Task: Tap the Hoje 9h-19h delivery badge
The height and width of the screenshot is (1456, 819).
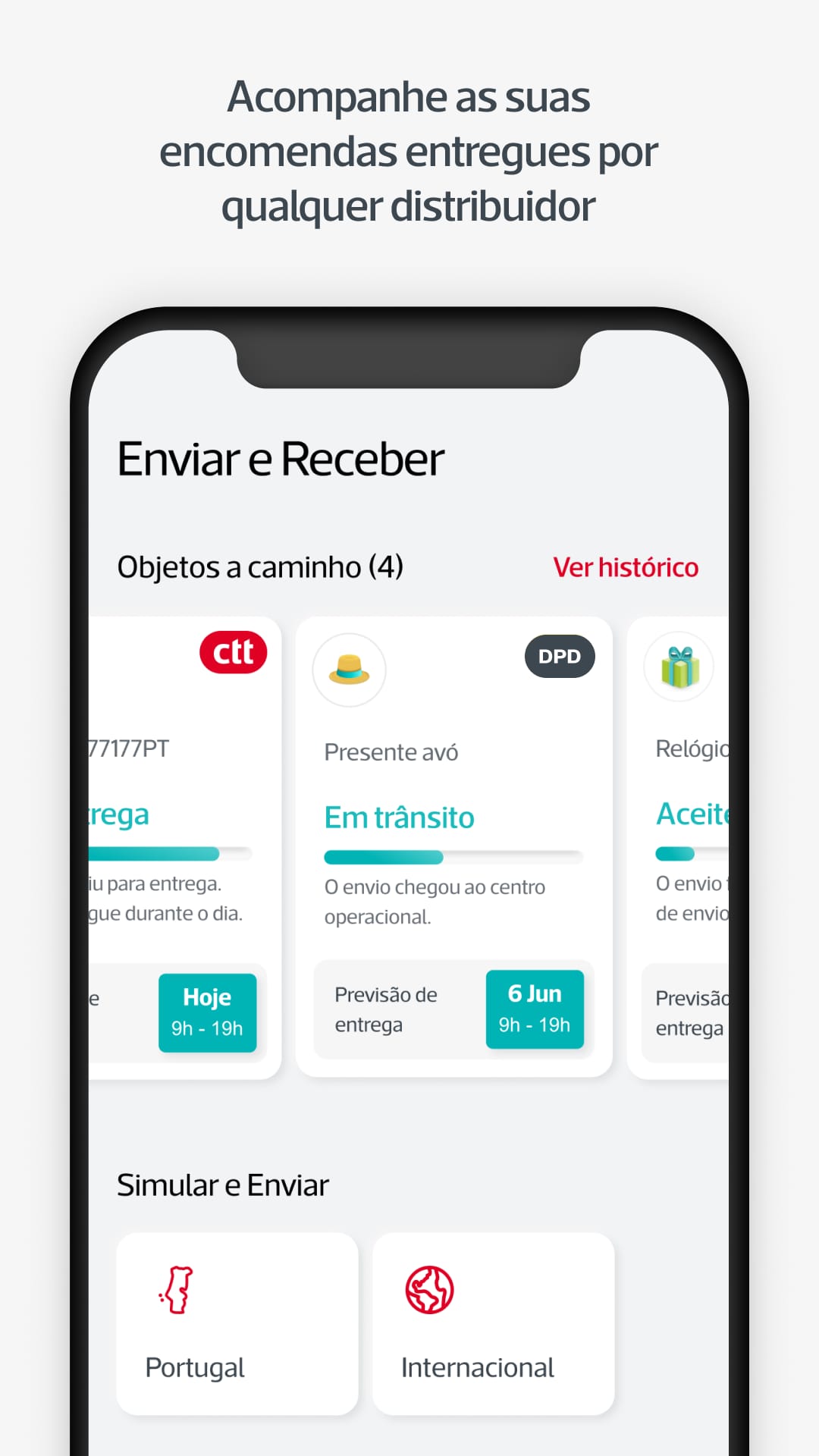Action: click(x=208, y=1013)
